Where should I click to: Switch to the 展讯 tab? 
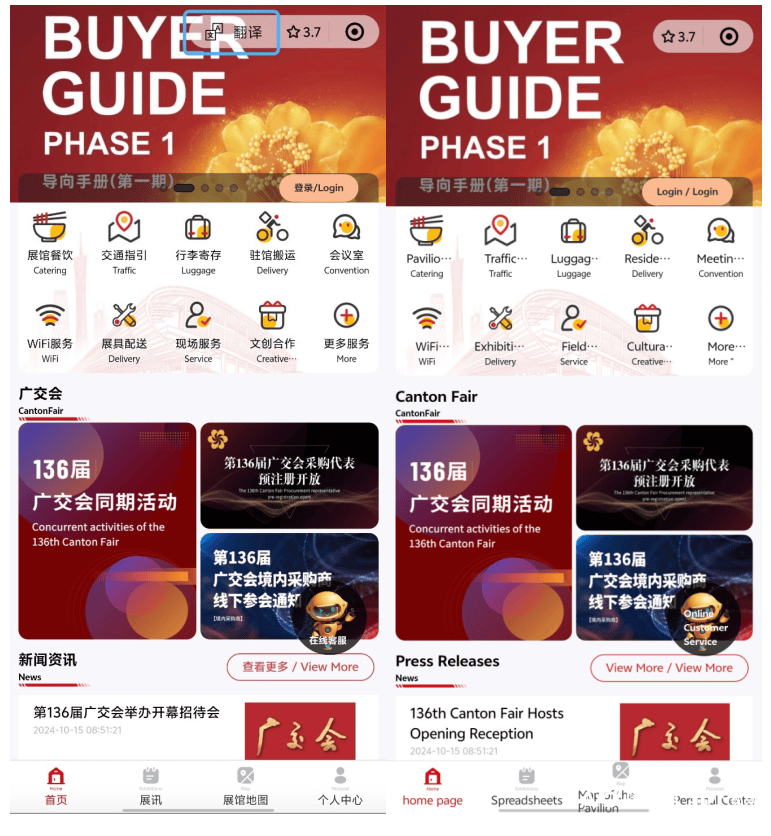point(150,787)
